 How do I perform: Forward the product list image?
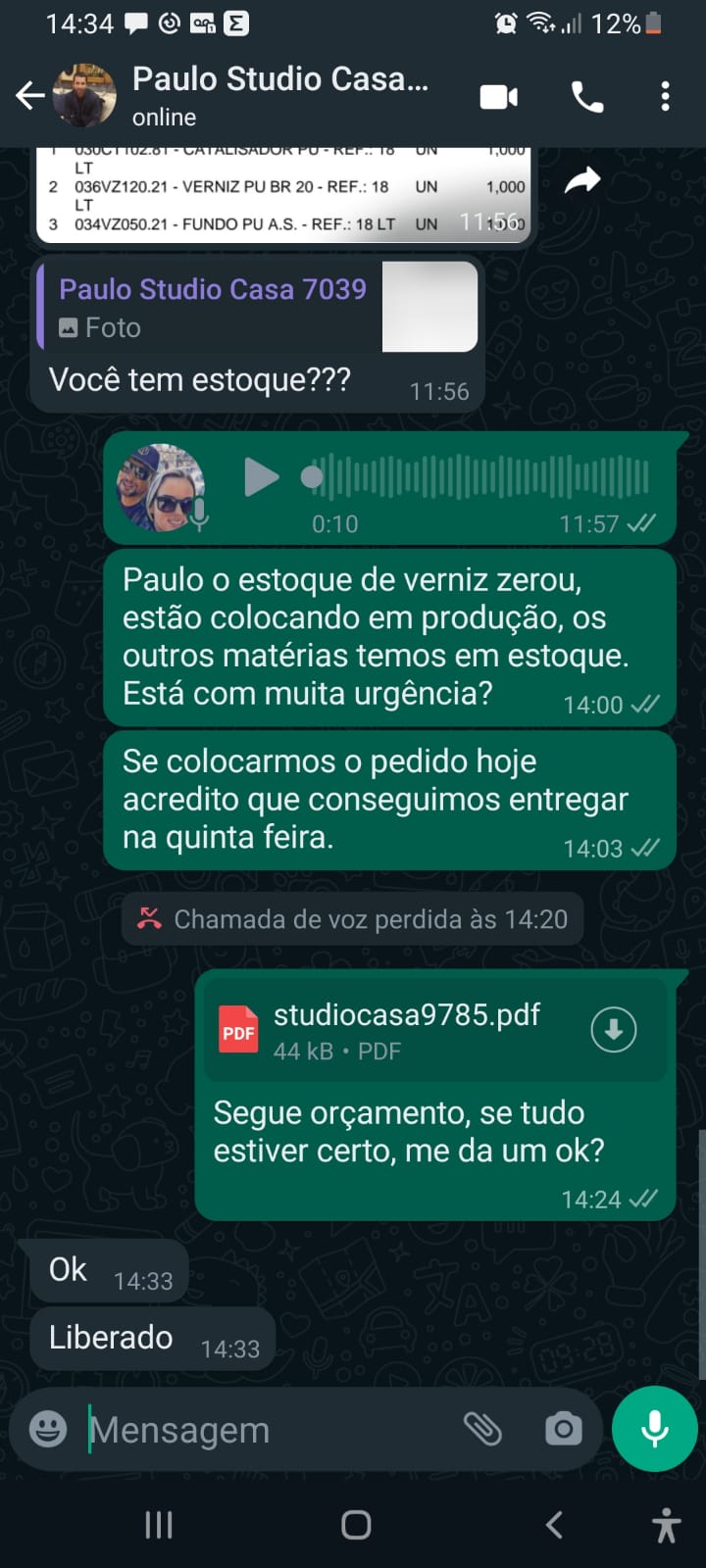coord(582,180)
